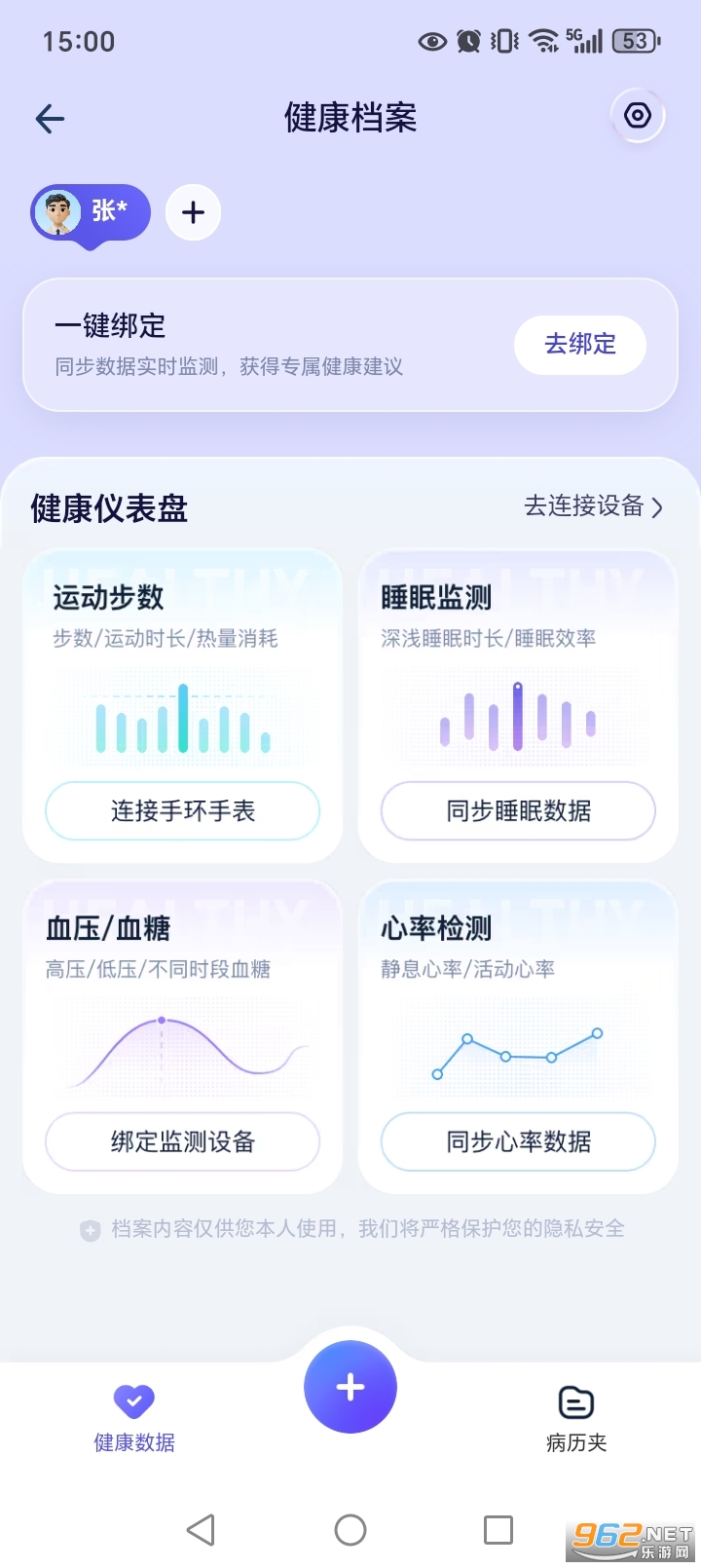Open the target settings icon at top right

click(x=638, y=116)
